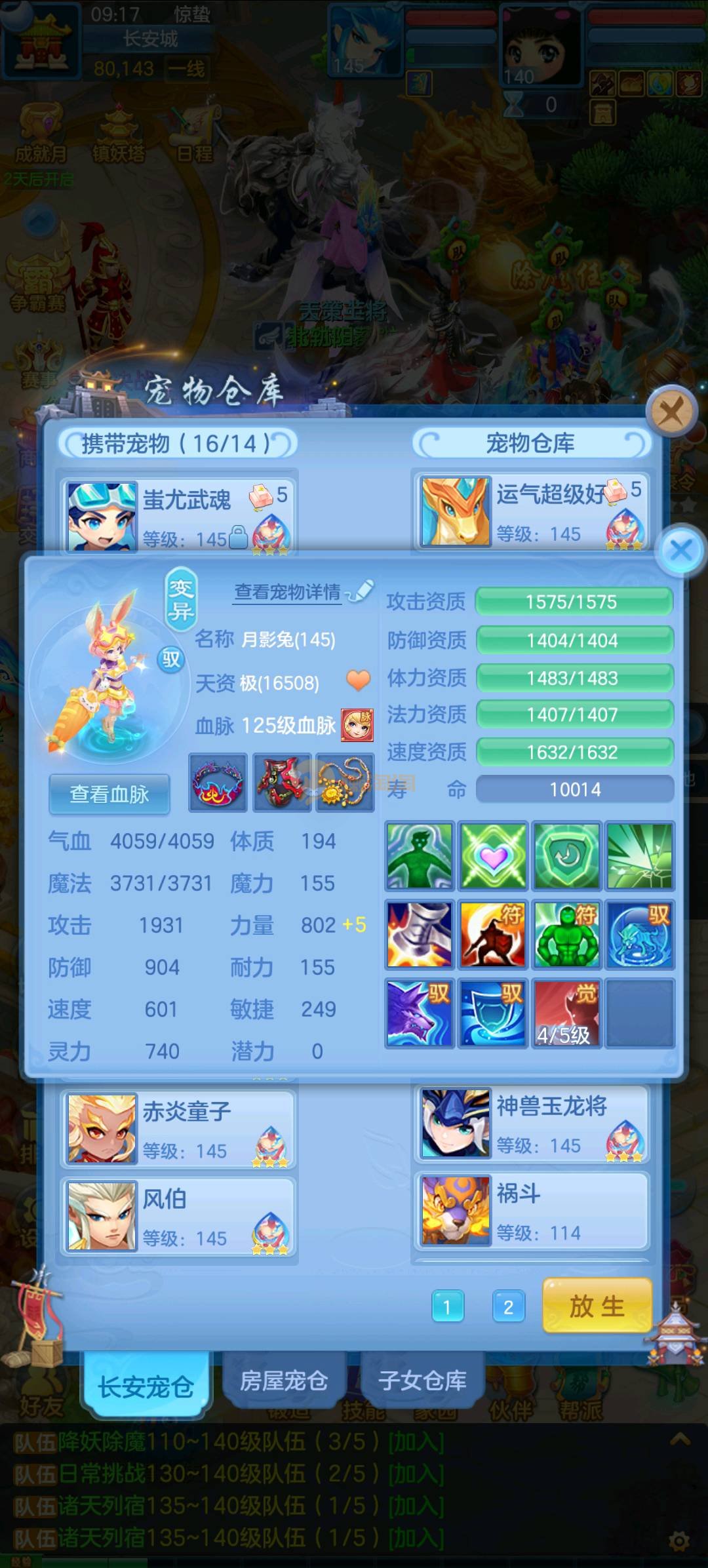
Task: View the pet's purple collar equipment
Action: click(x=218, y=783)
